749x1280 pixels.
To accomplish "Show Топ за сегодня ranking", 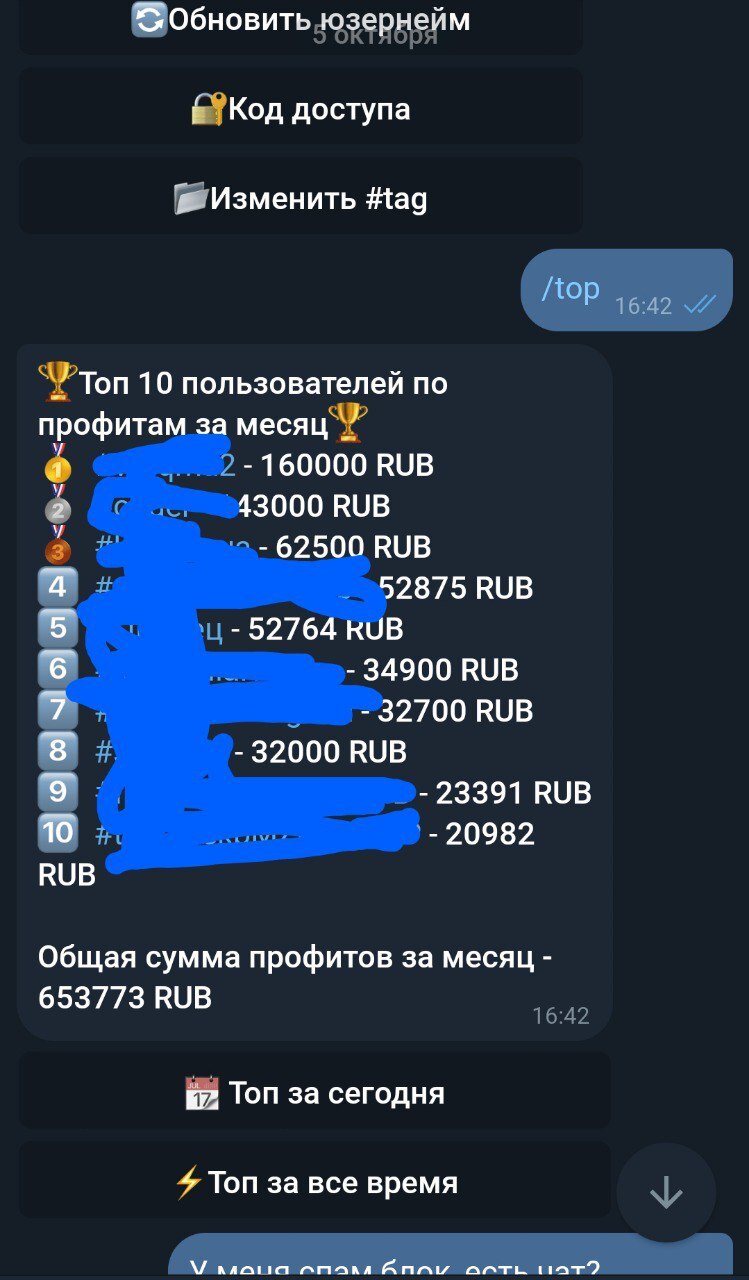I will [x=314, y=1092].
